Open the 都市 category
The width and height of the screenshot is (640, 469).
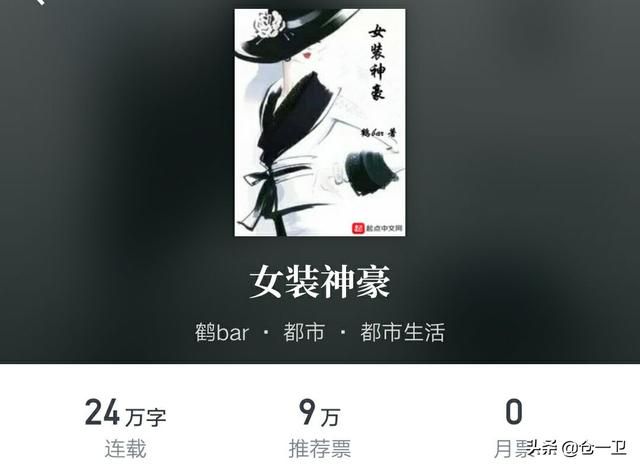(x=304, y=333)
